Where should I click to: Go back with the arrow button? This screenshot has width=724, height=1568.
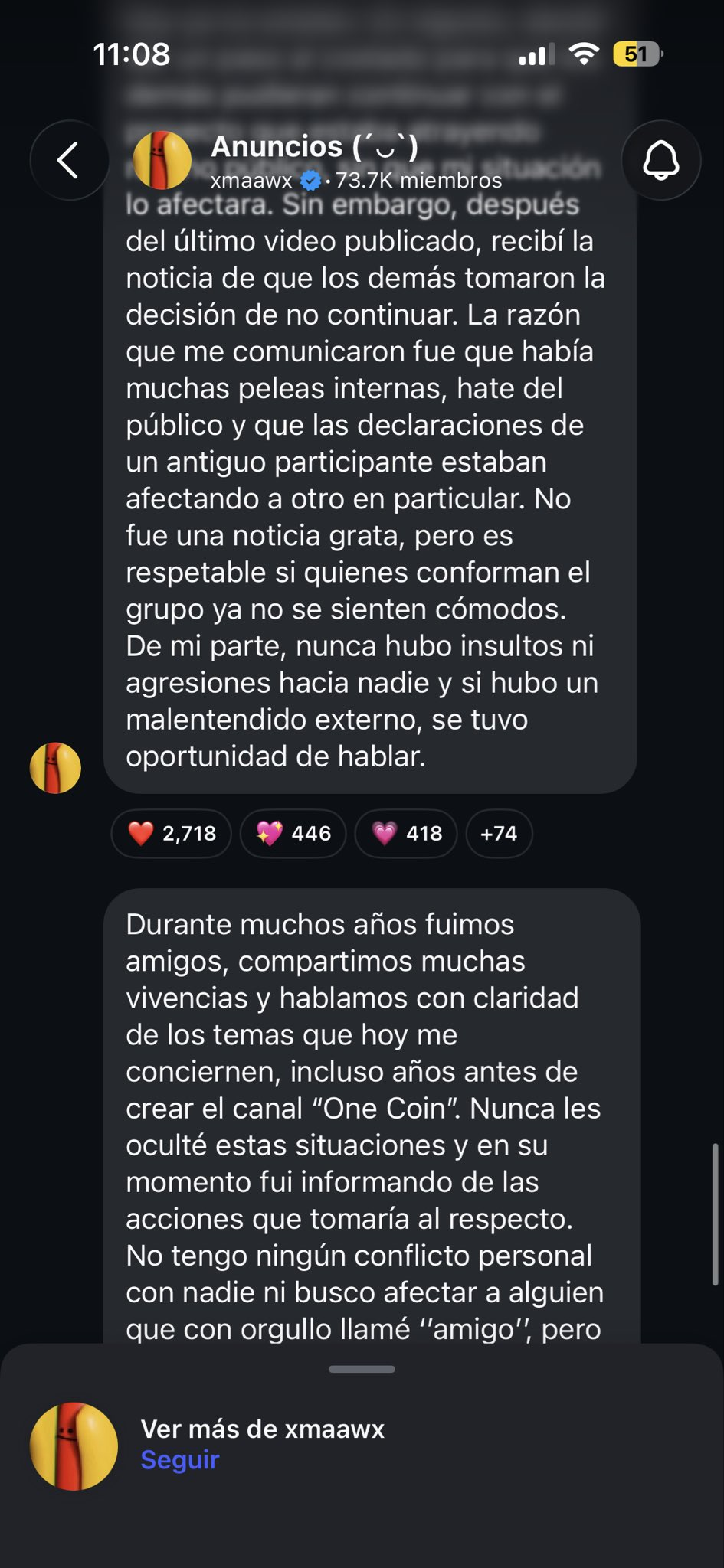[69, 160]
